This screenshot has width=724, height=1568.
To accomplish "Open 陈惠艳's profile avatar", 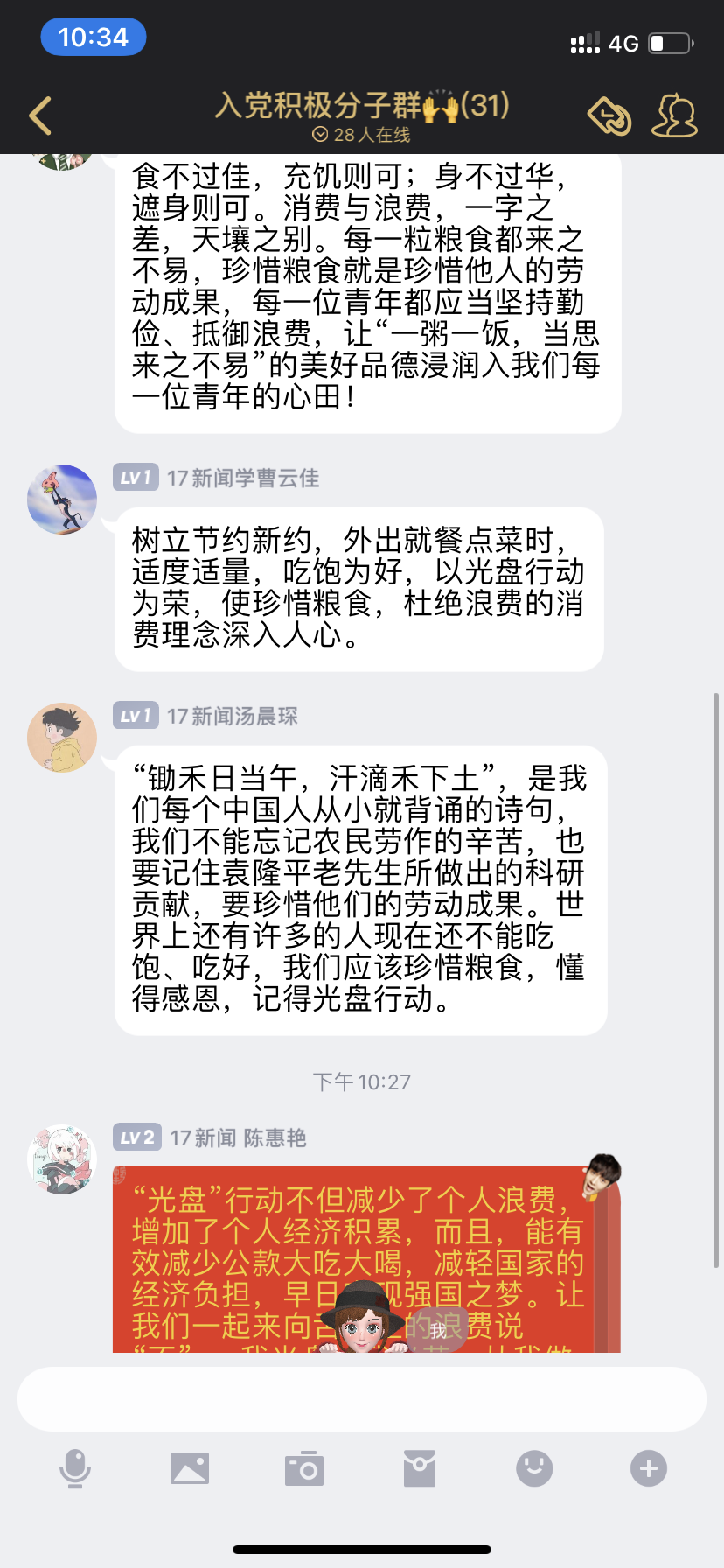I will 62,1159.
